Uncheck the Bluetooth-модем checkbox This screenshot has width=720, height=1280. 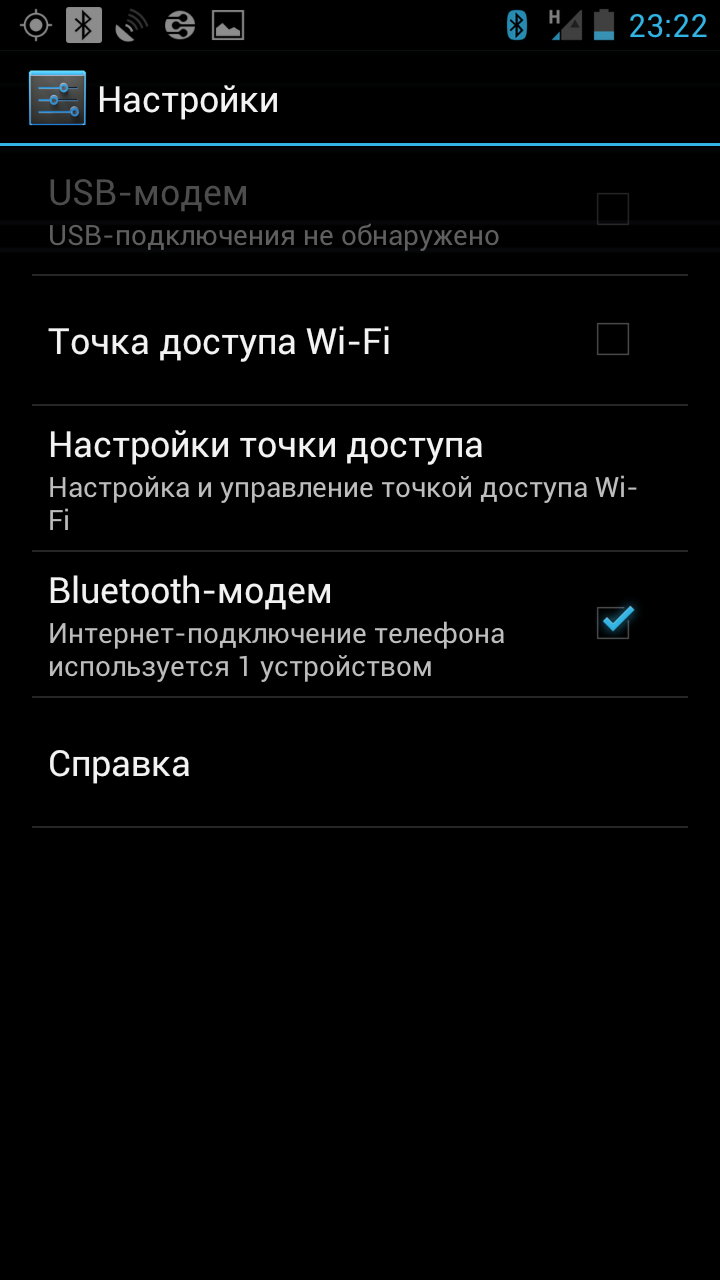(612, 623)
